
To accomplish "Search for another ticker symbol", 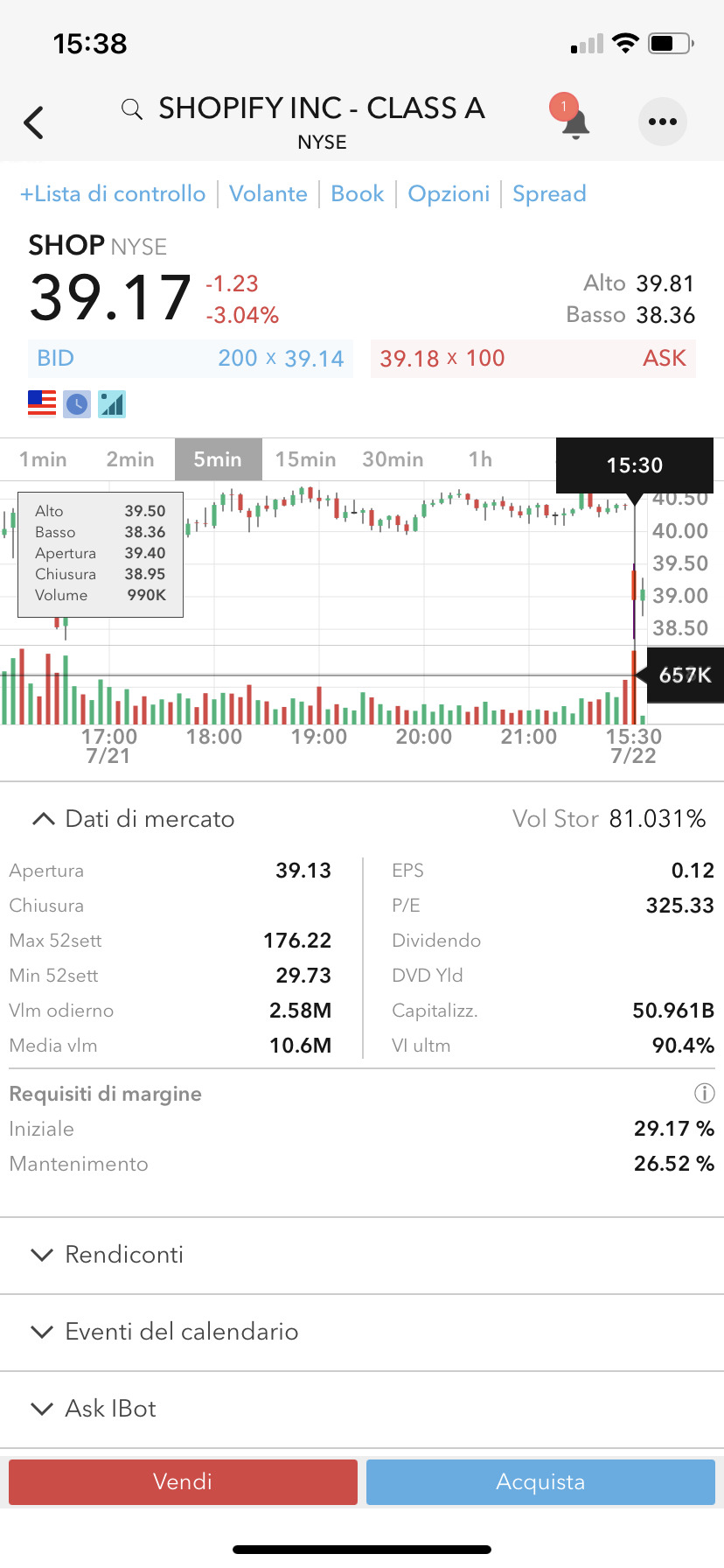I will [132, 109].
